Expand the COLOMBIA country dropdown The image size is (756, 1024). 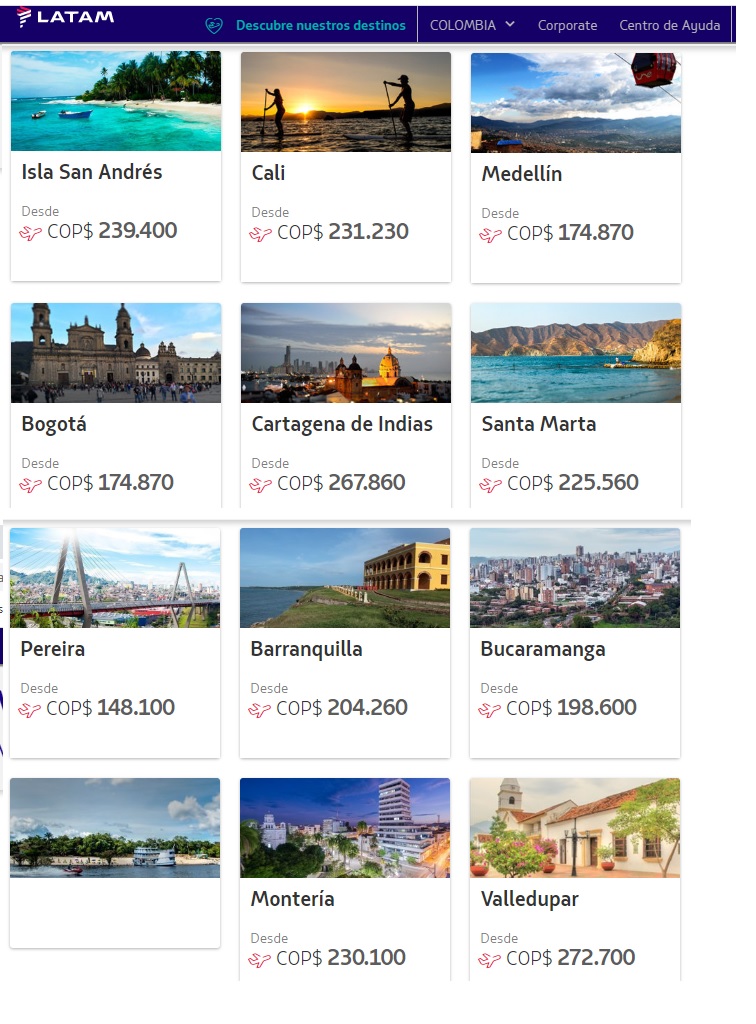(x=472, y=25)
